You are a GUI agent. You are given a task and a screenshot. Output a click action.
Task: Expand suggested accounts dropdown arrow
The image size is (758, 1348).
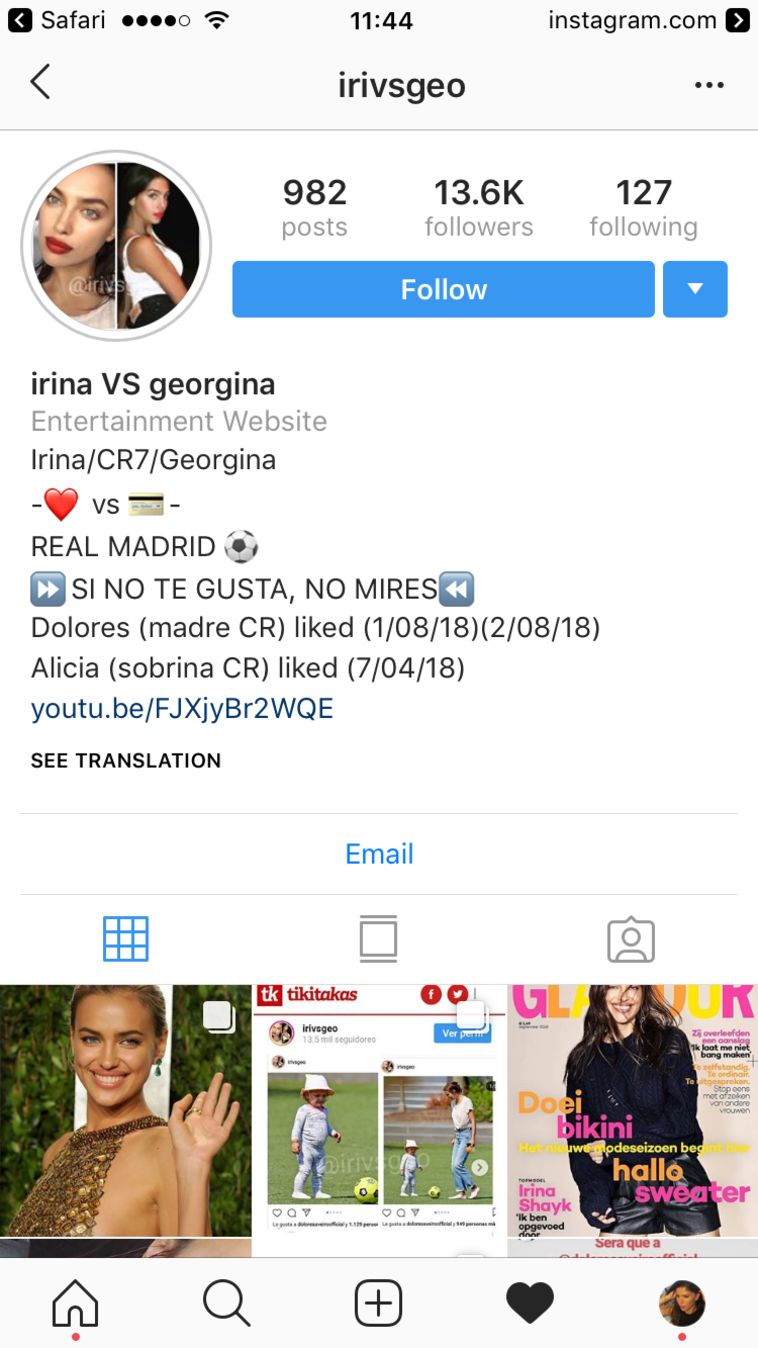click(x=695, y=290)
